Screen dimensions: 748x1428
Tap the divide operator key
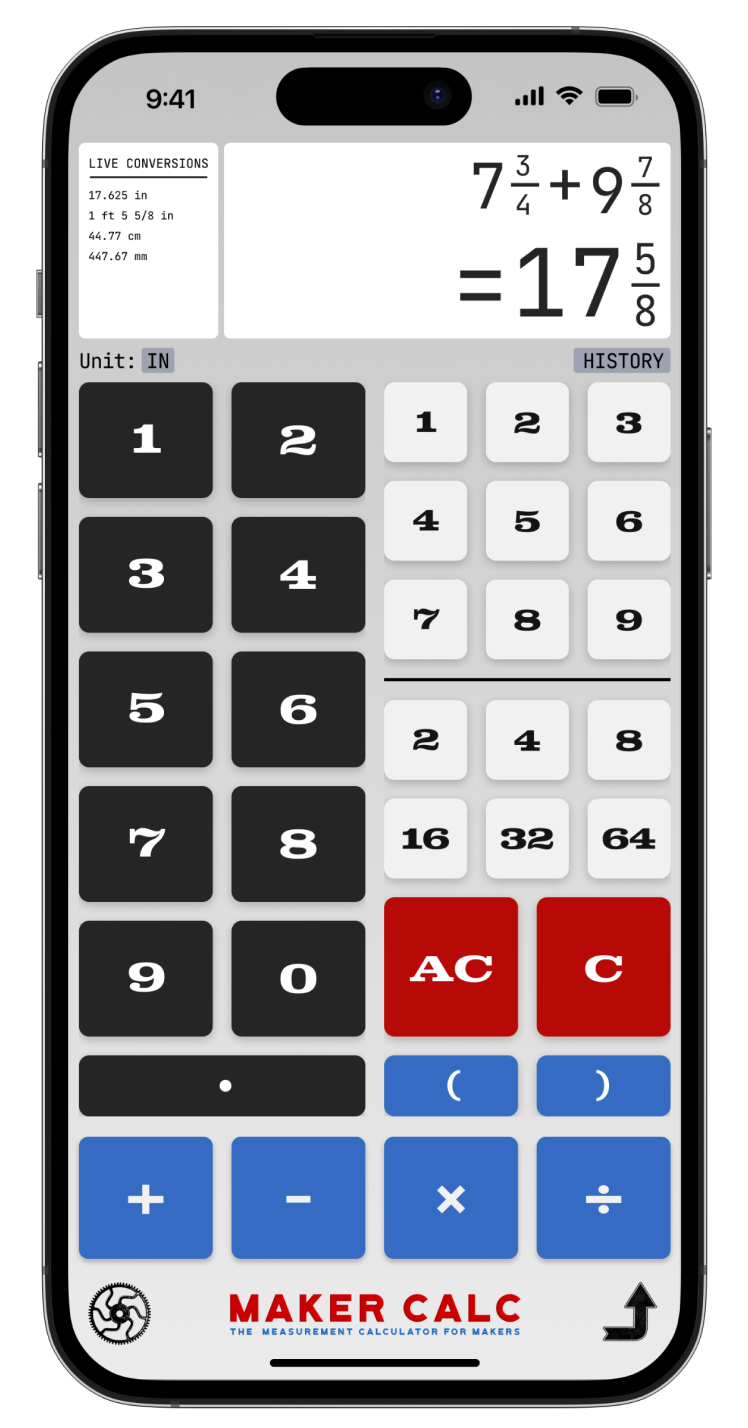pos(603,1198)
